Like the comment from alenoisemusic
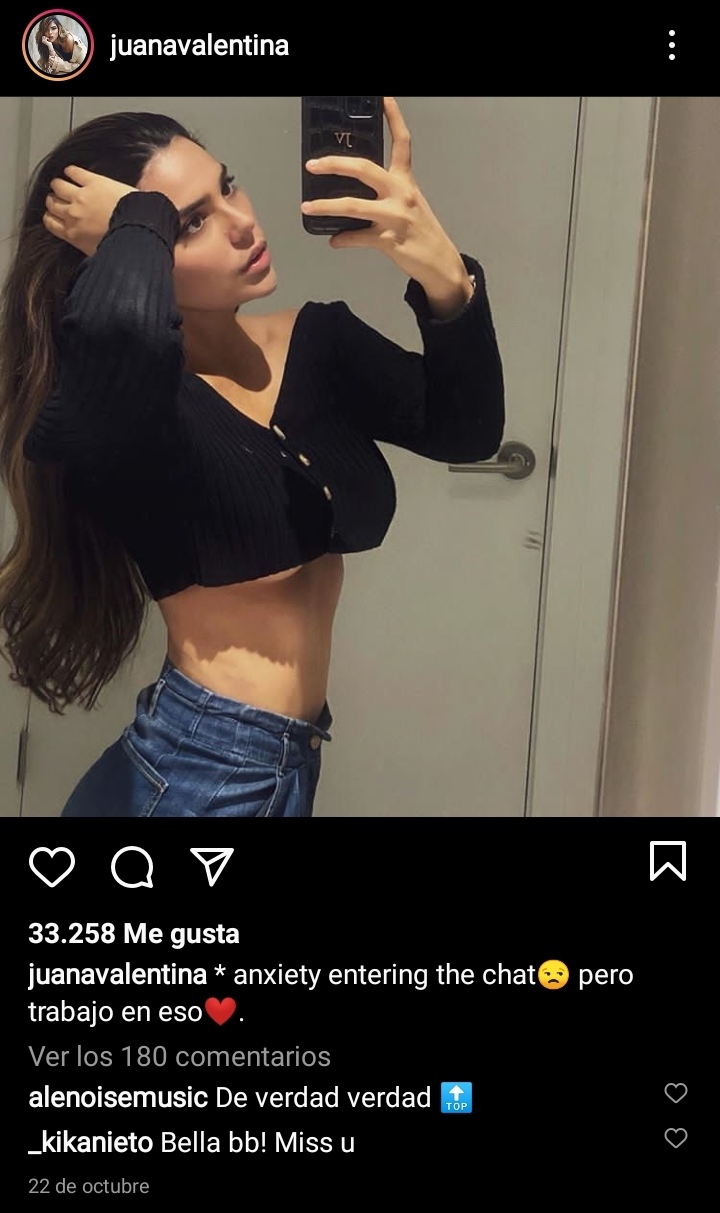Image resolution: width=720 pixels, height=1213 pixels. pyautogui.click(x=676, y=1093)
